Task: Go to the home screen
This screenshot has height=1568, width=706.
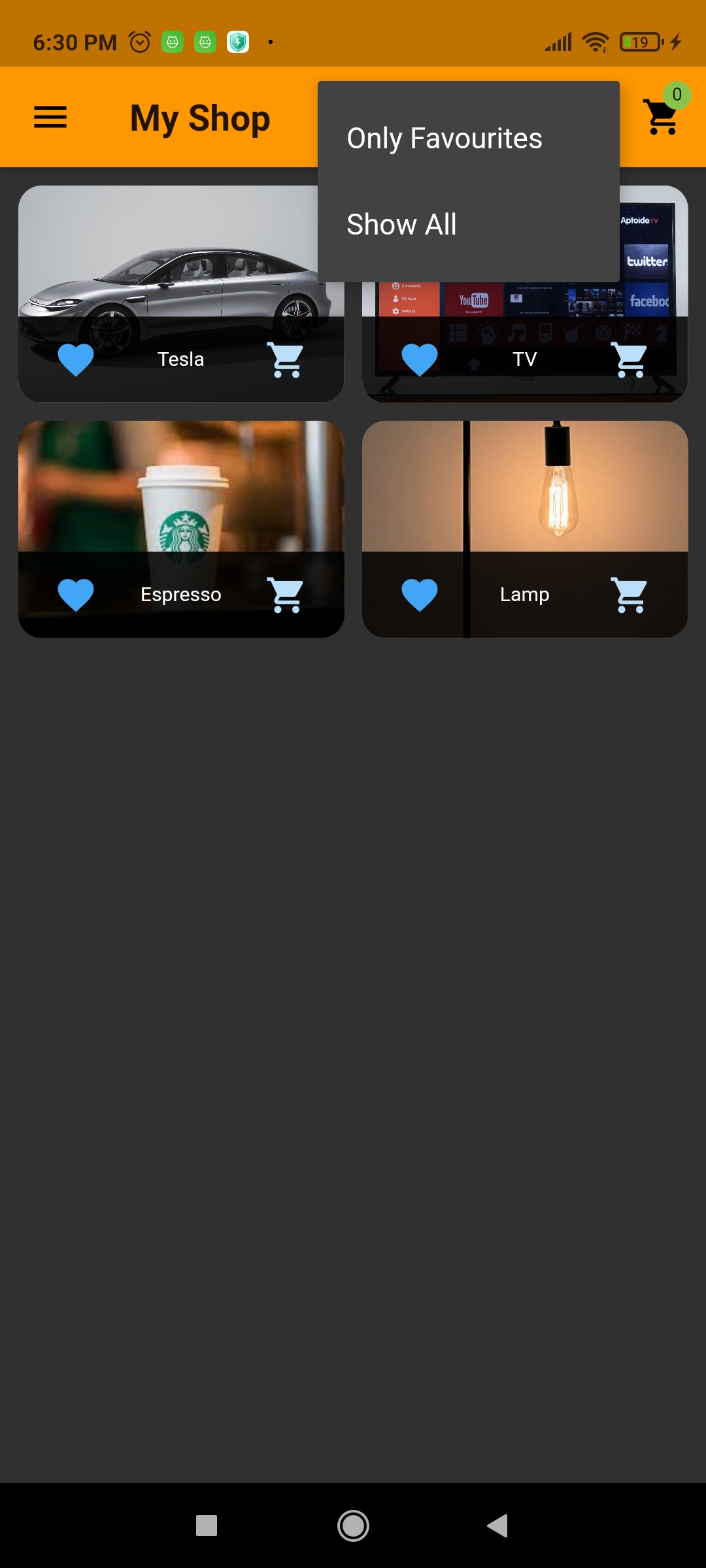Action: pyautogui.click(x=353, y=1526)
